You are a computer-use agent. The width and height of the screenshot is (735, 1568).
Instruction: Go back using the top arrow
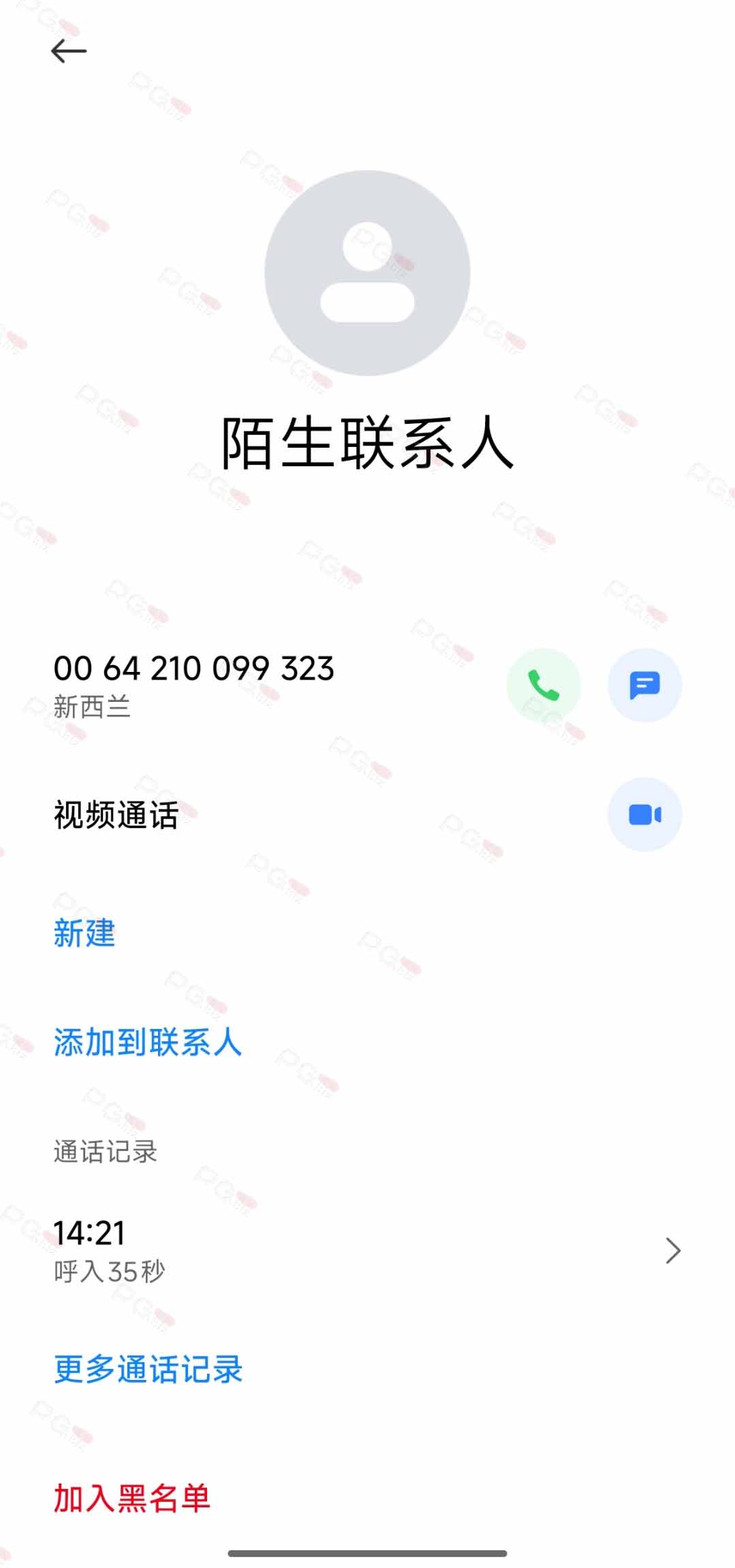tap(69, 51)
